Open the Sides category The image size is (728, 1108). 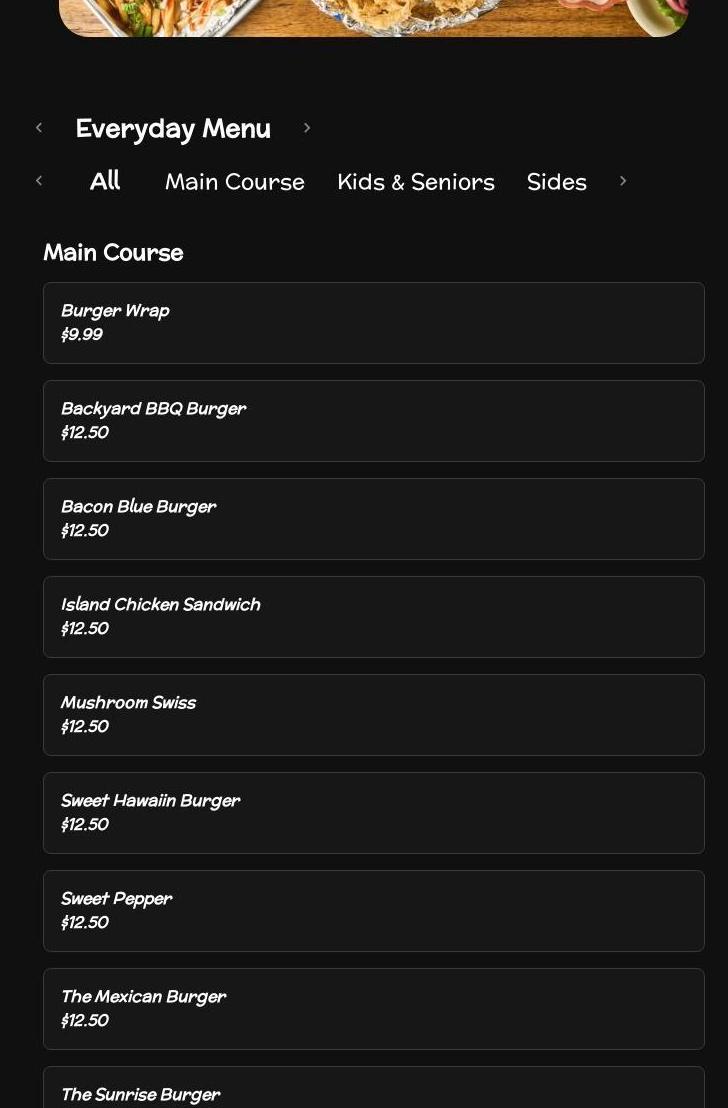coord(556,182)
